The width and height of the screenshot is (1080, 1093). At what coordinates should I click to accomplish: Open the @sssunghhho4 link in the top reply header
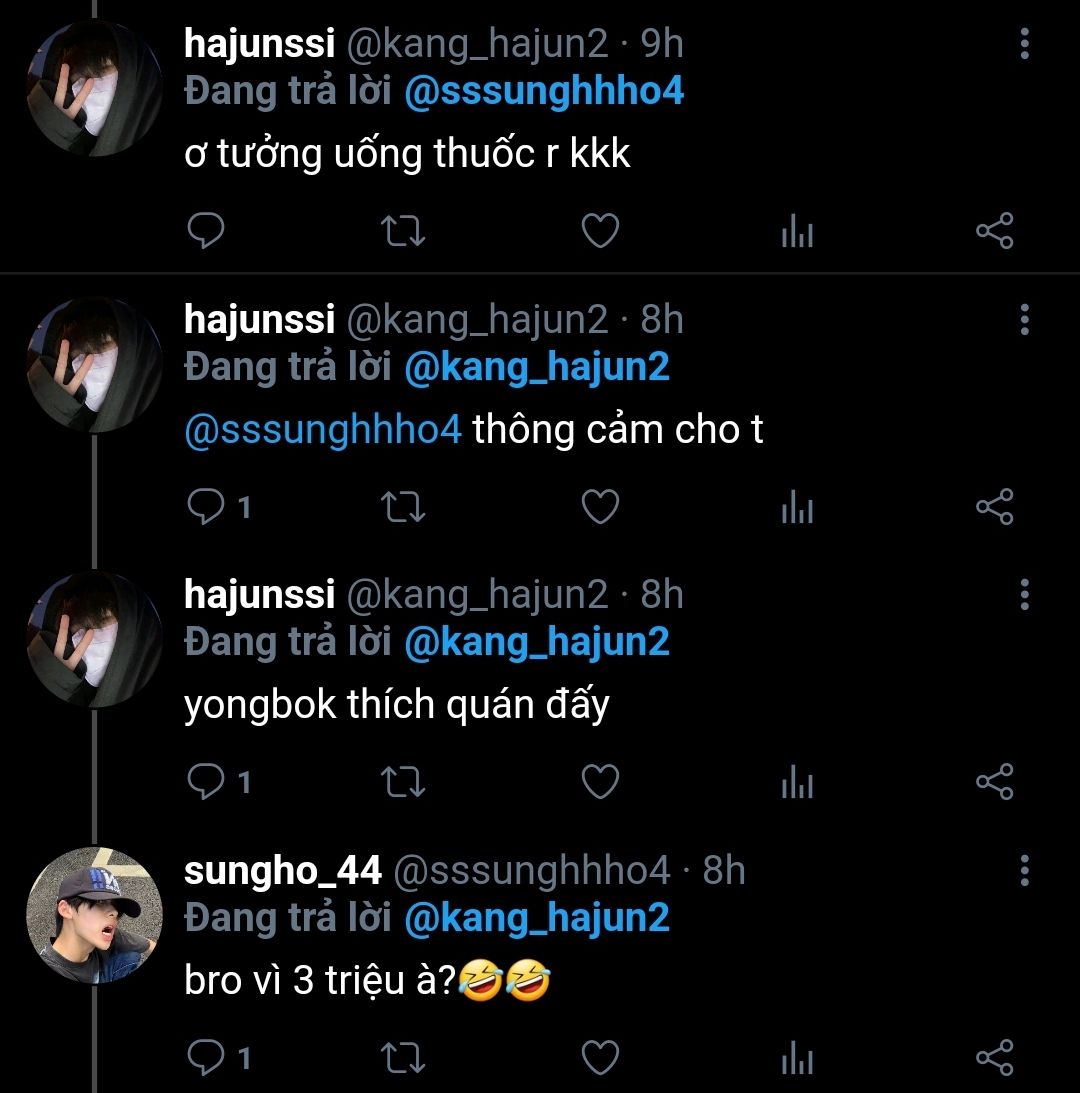pos(544,91)
